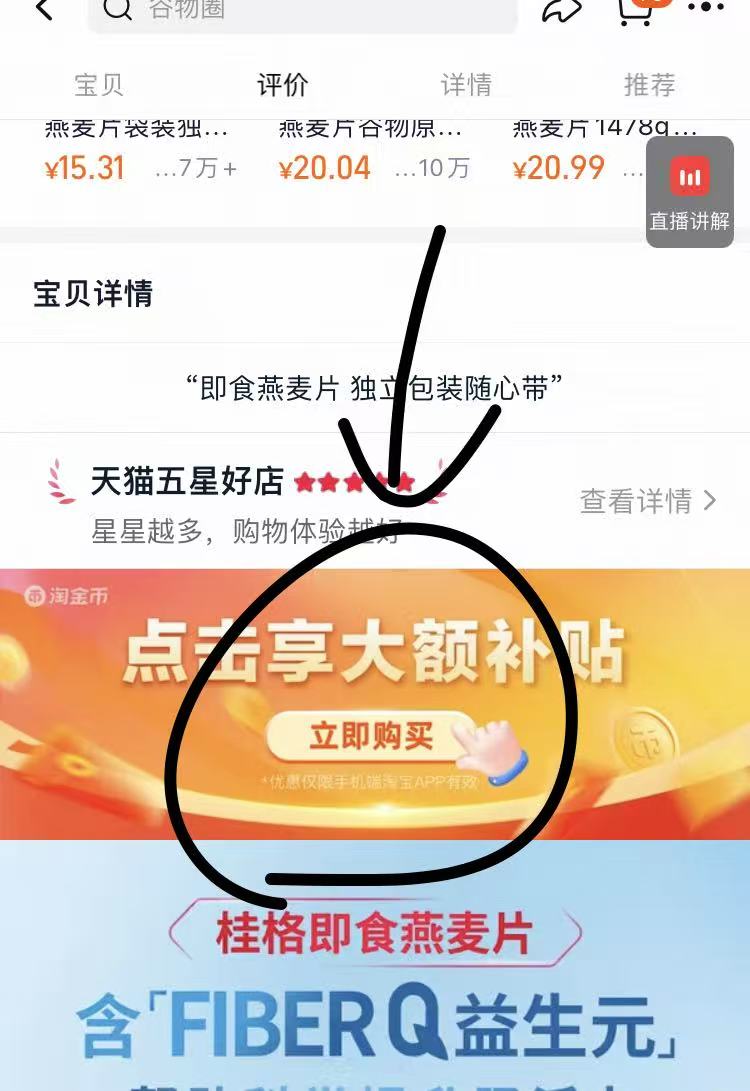Open the 谷物圈 search box
The image size is (750, 1091).
coord(300,12)
